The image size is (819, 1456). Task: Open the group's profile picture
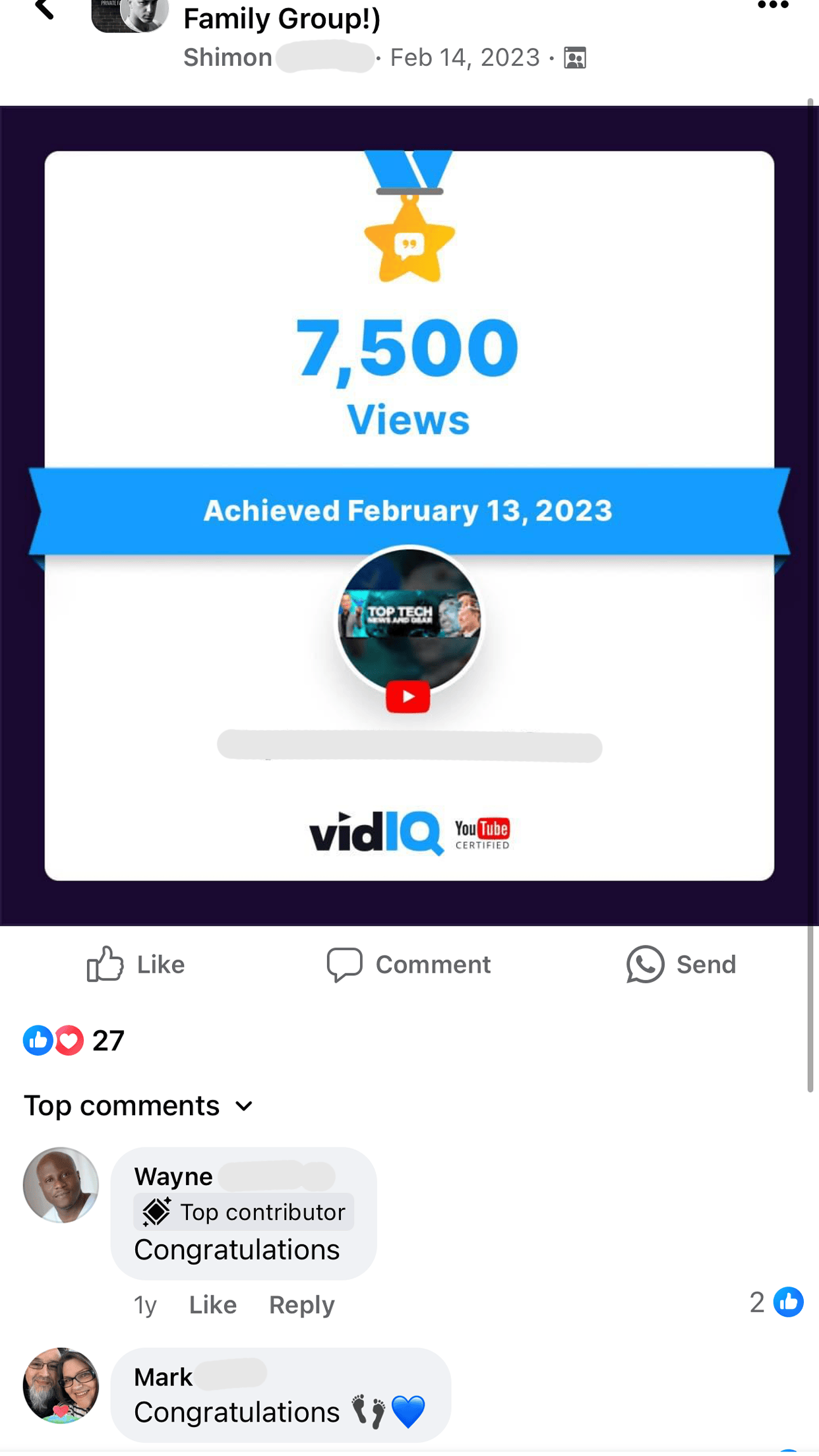point(130,15)
